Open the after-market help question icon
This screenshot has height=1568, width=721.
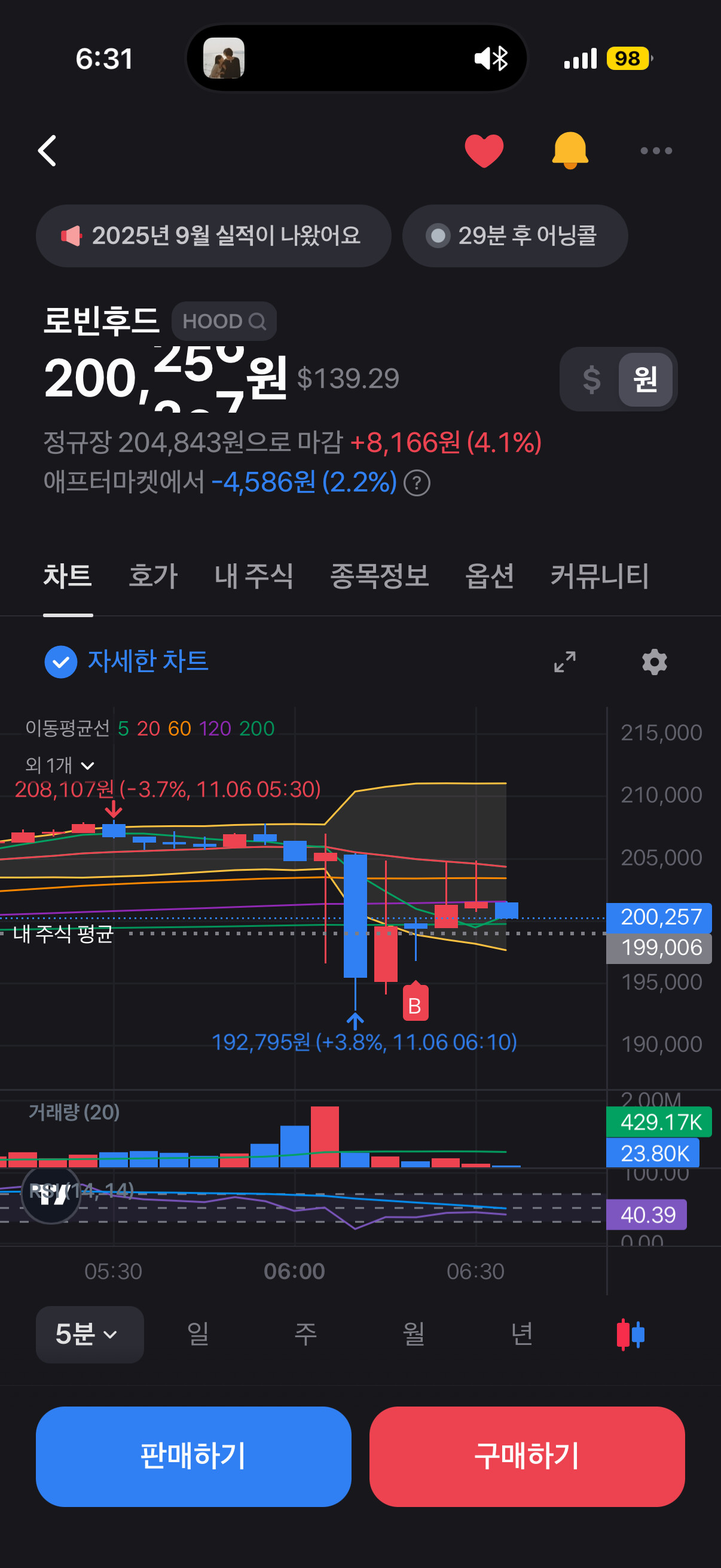coord(417,483)
